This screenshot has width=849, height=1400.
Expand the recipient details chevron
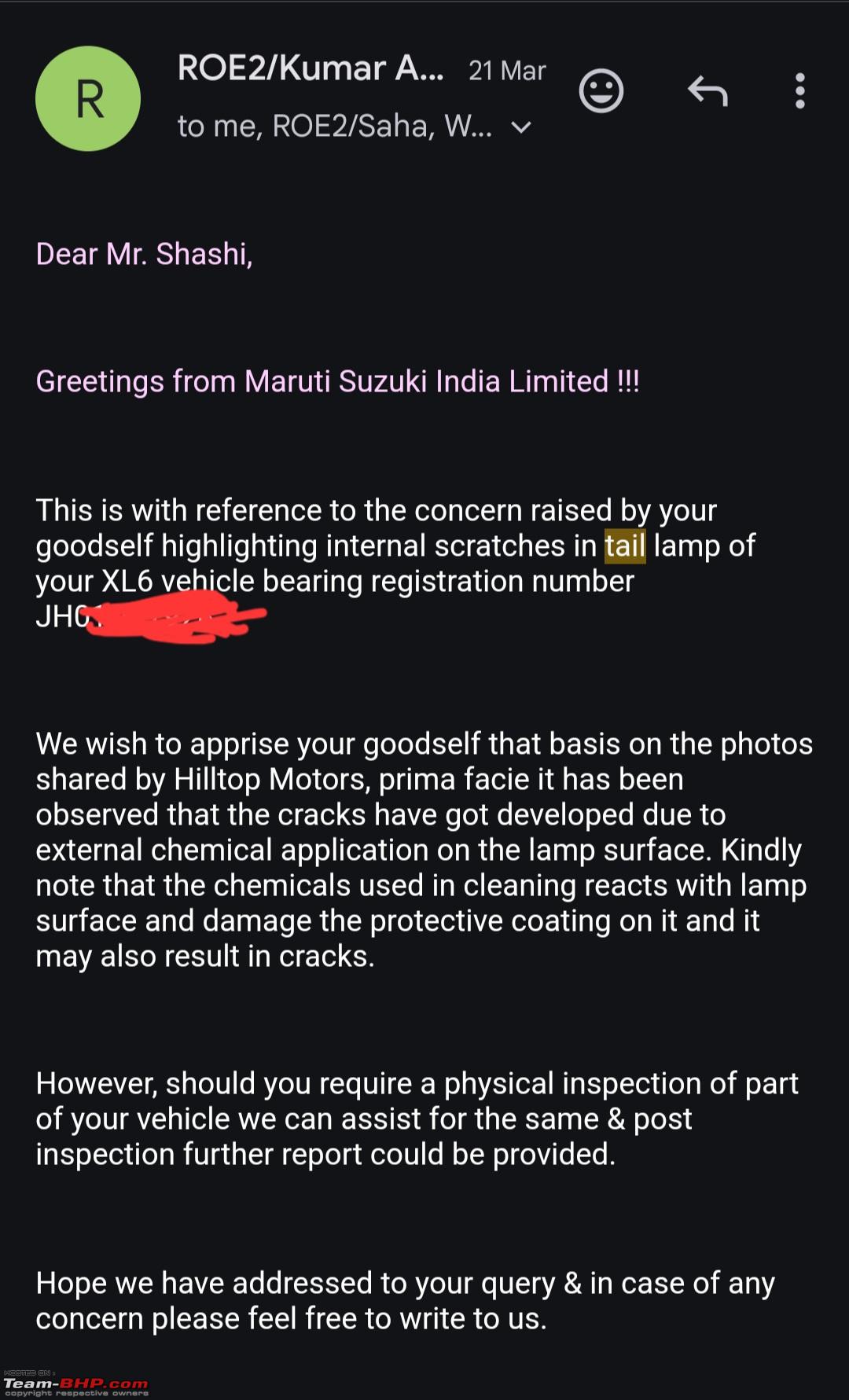coord(521,127)
